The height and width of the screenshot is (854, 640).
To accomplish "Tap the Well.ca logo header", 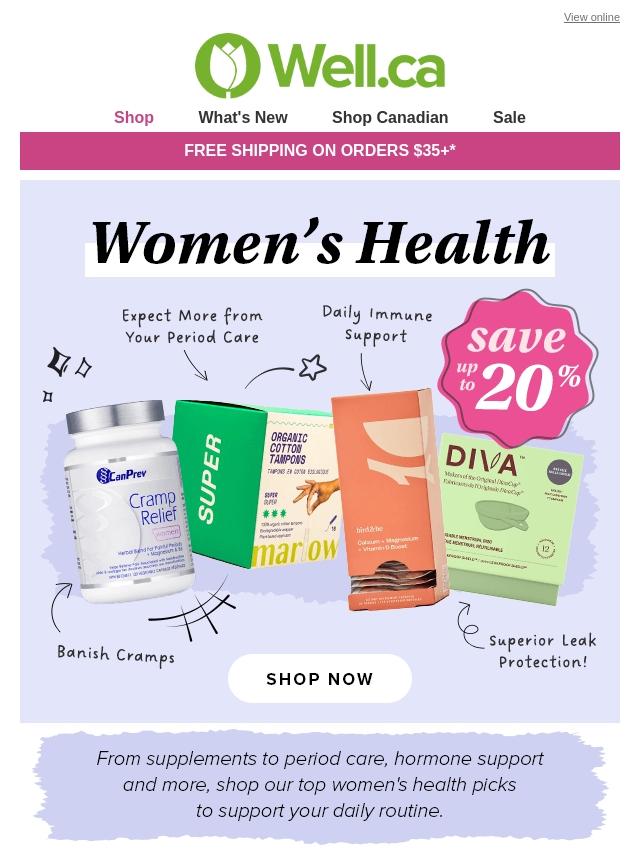I will (x=320, y=65).
